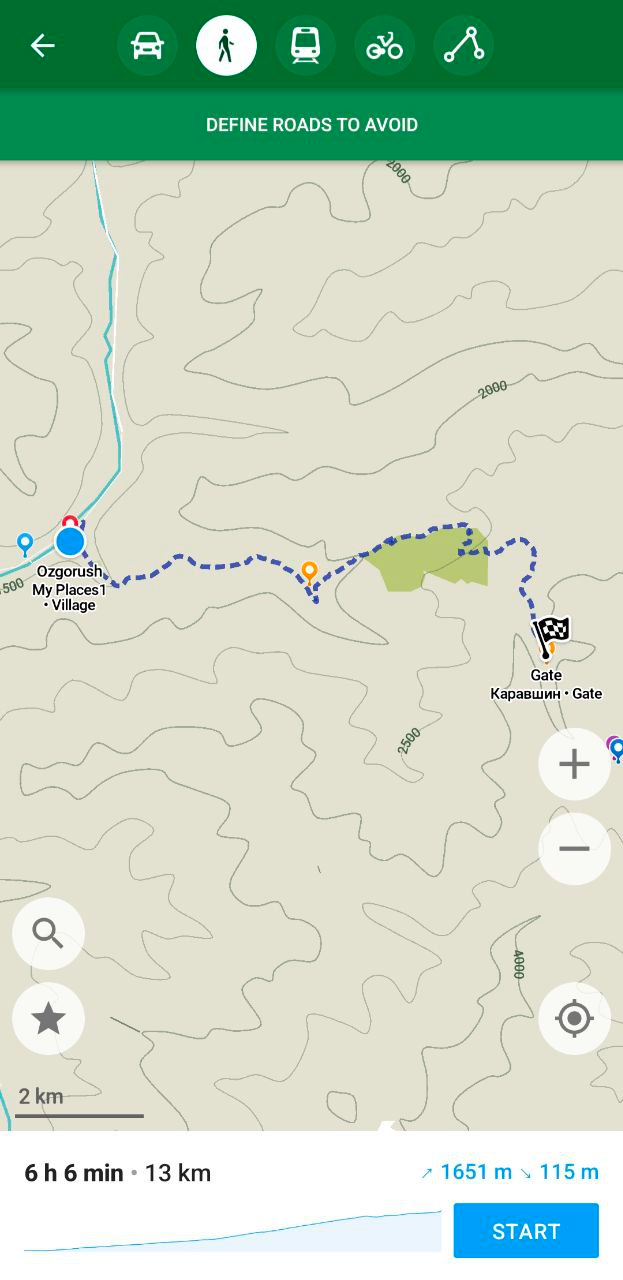Tap the Ozgorush starting point marker

pyautogui.click(x=70, y=541)
